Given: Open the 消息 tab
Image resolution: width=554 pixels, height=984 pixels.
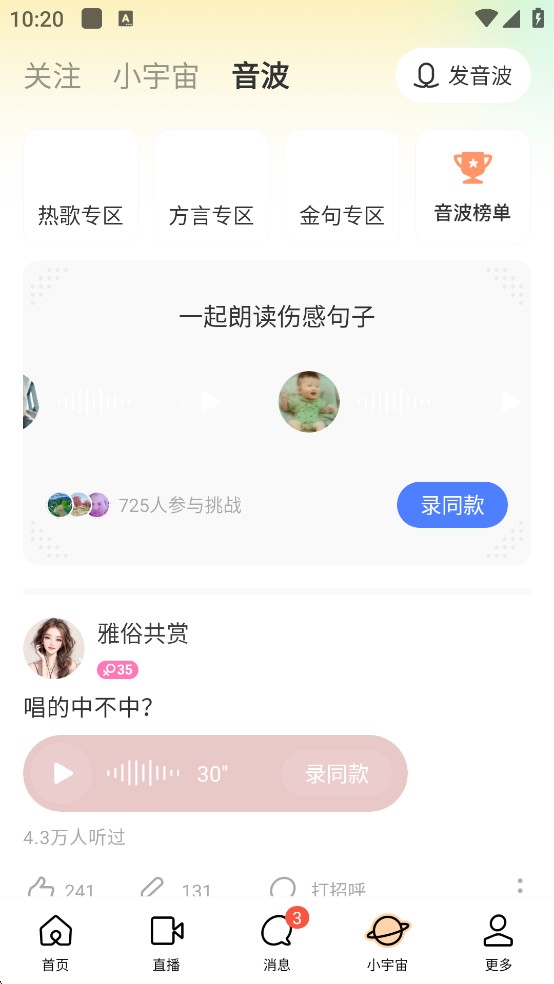Looking at the screenshot, I should click(277, 943).
